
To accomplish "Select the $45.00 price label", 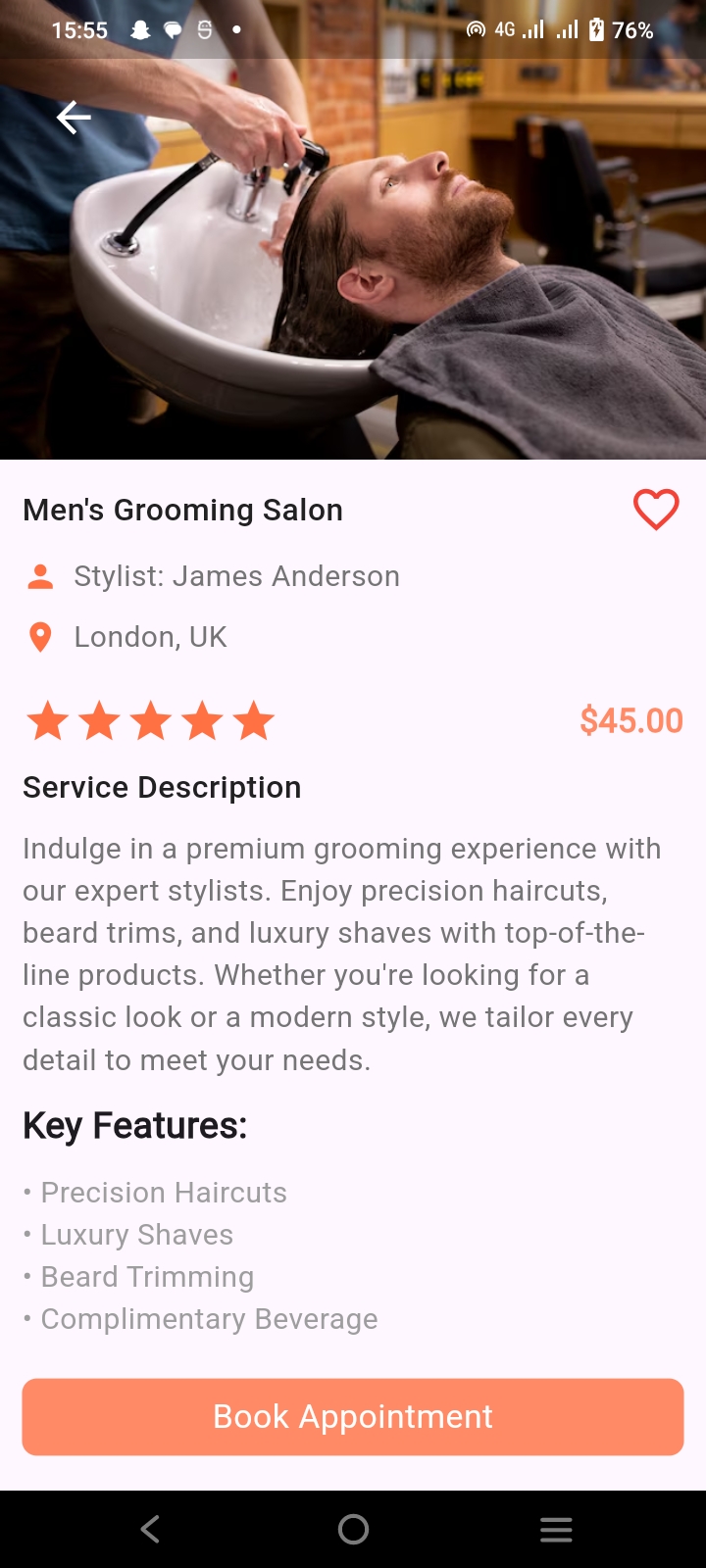I will coord(630,720).
